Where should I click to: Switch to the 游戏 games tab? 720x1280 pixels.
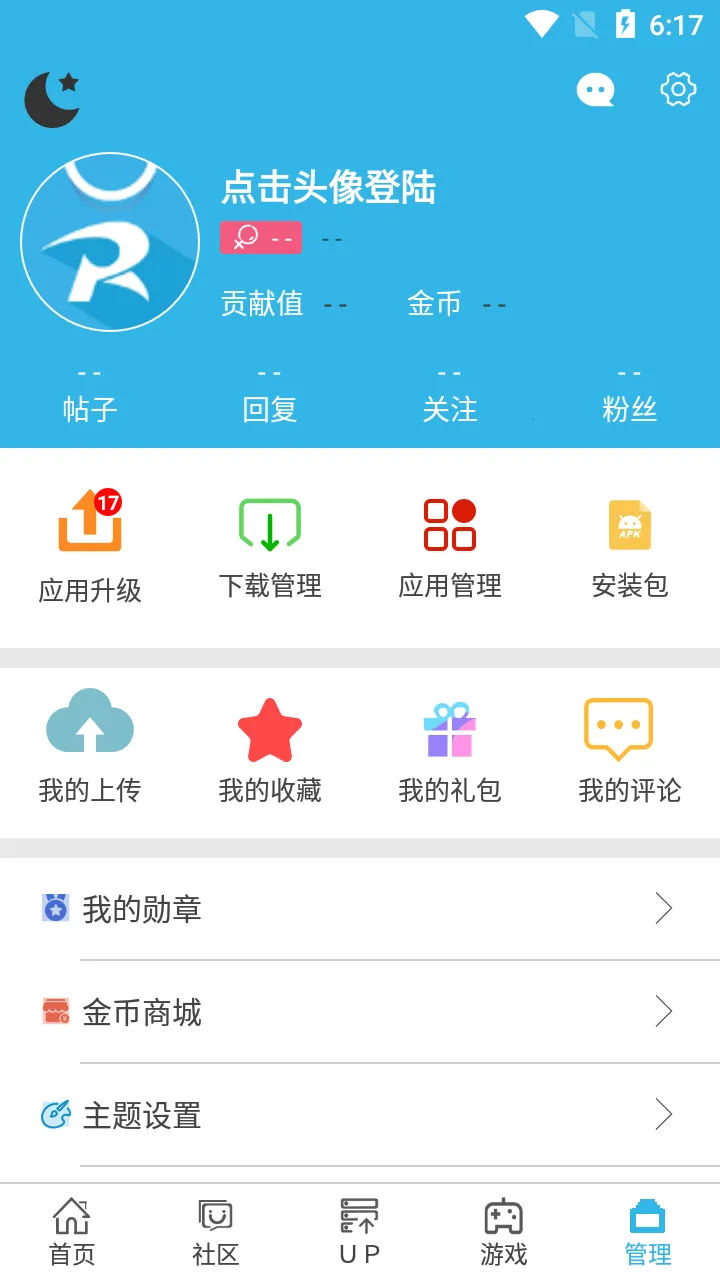[x=503, y=1230]
